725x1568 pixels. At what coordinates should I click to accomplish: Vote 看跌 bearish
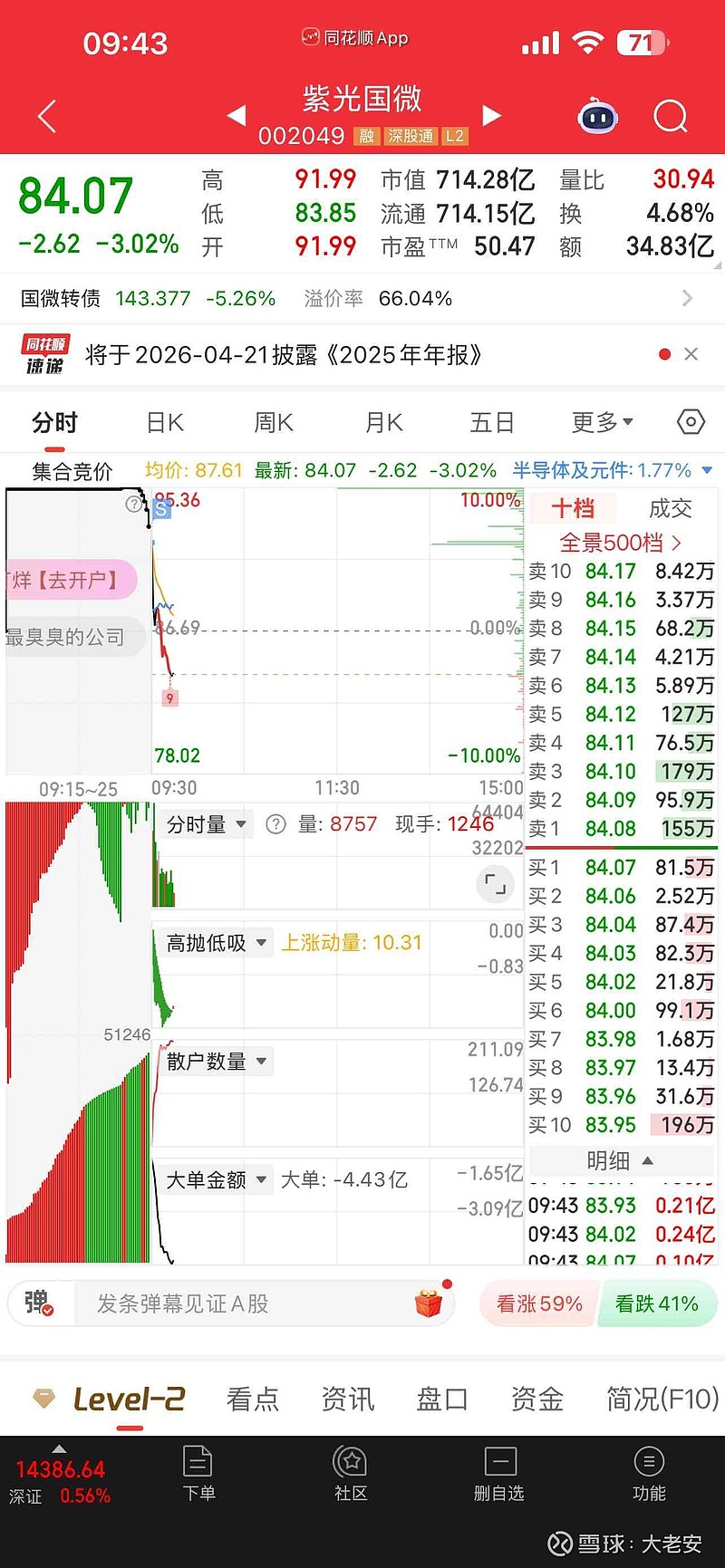pyautogui.click(x=657, y=1303)
